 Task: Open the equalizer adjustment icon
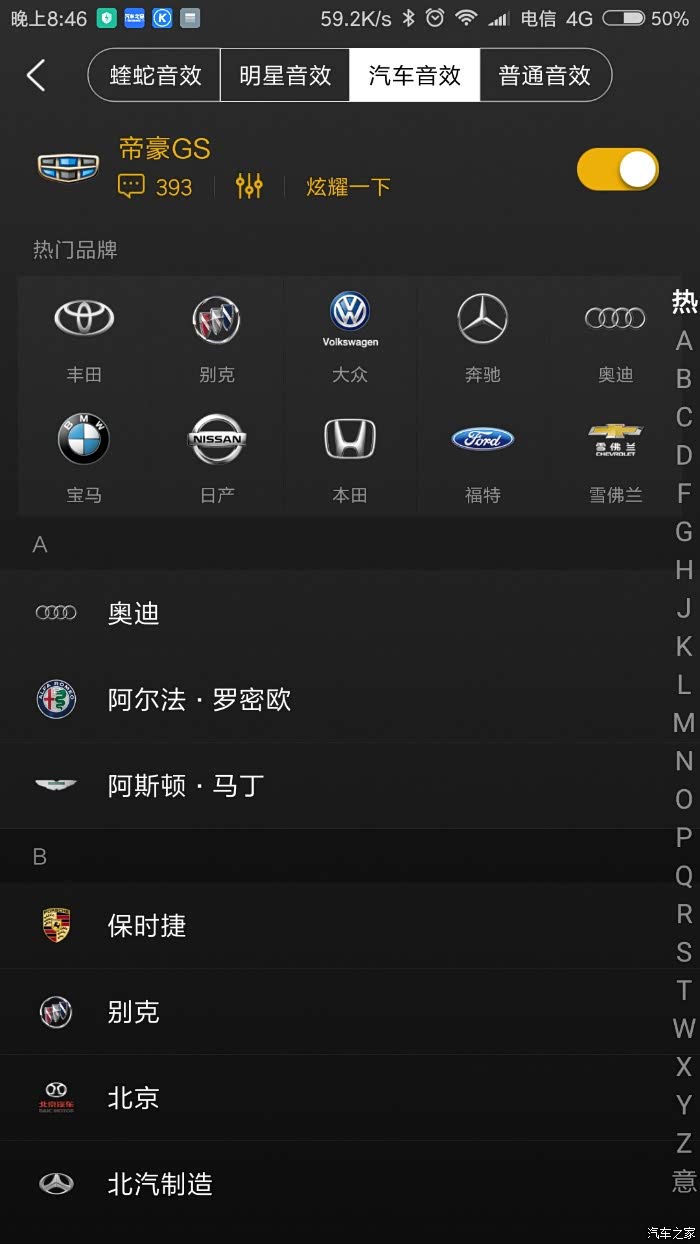[249, 186]
